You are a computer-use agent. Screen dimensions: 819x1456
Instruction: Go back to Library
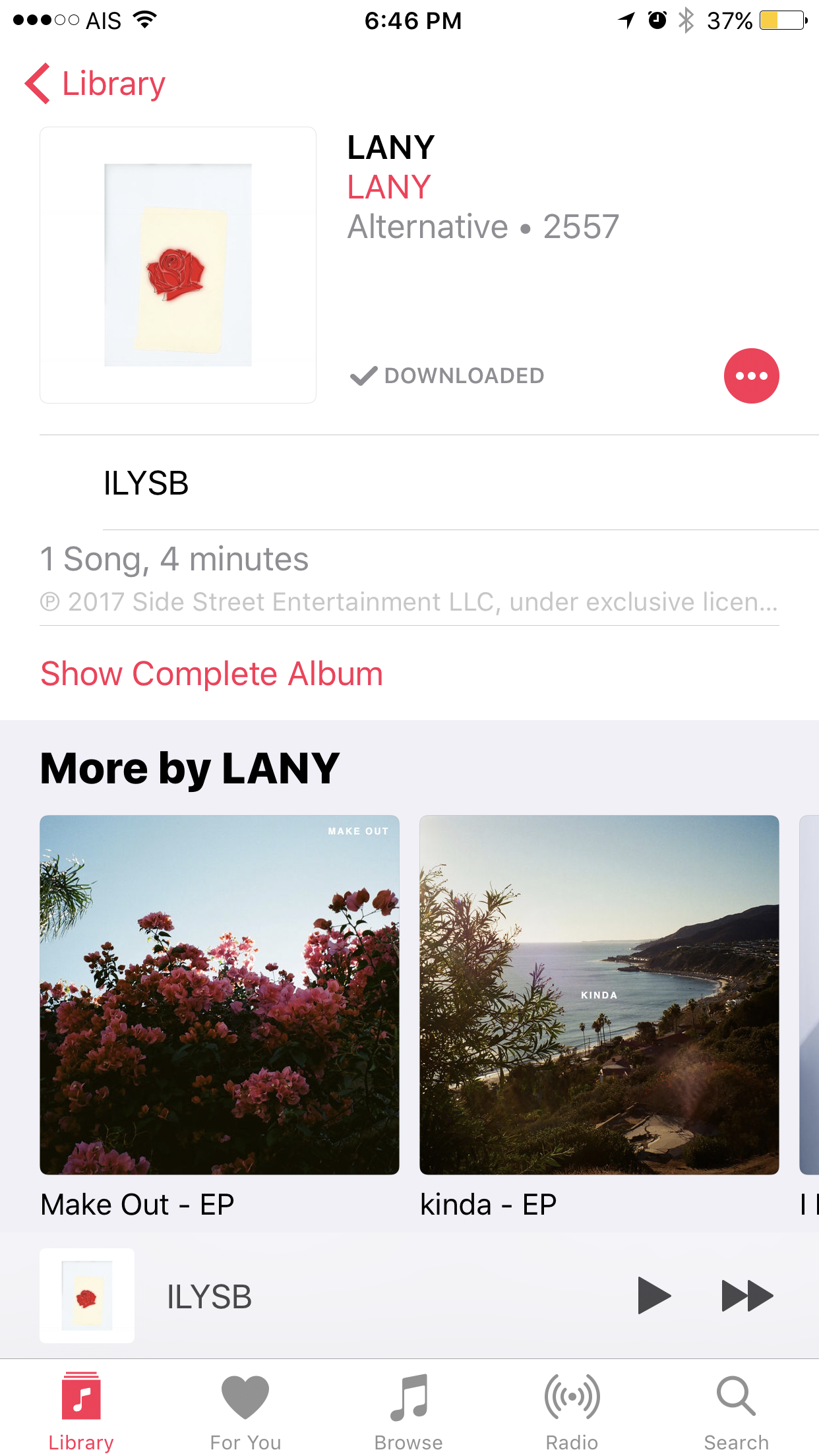tap(95, 84)
